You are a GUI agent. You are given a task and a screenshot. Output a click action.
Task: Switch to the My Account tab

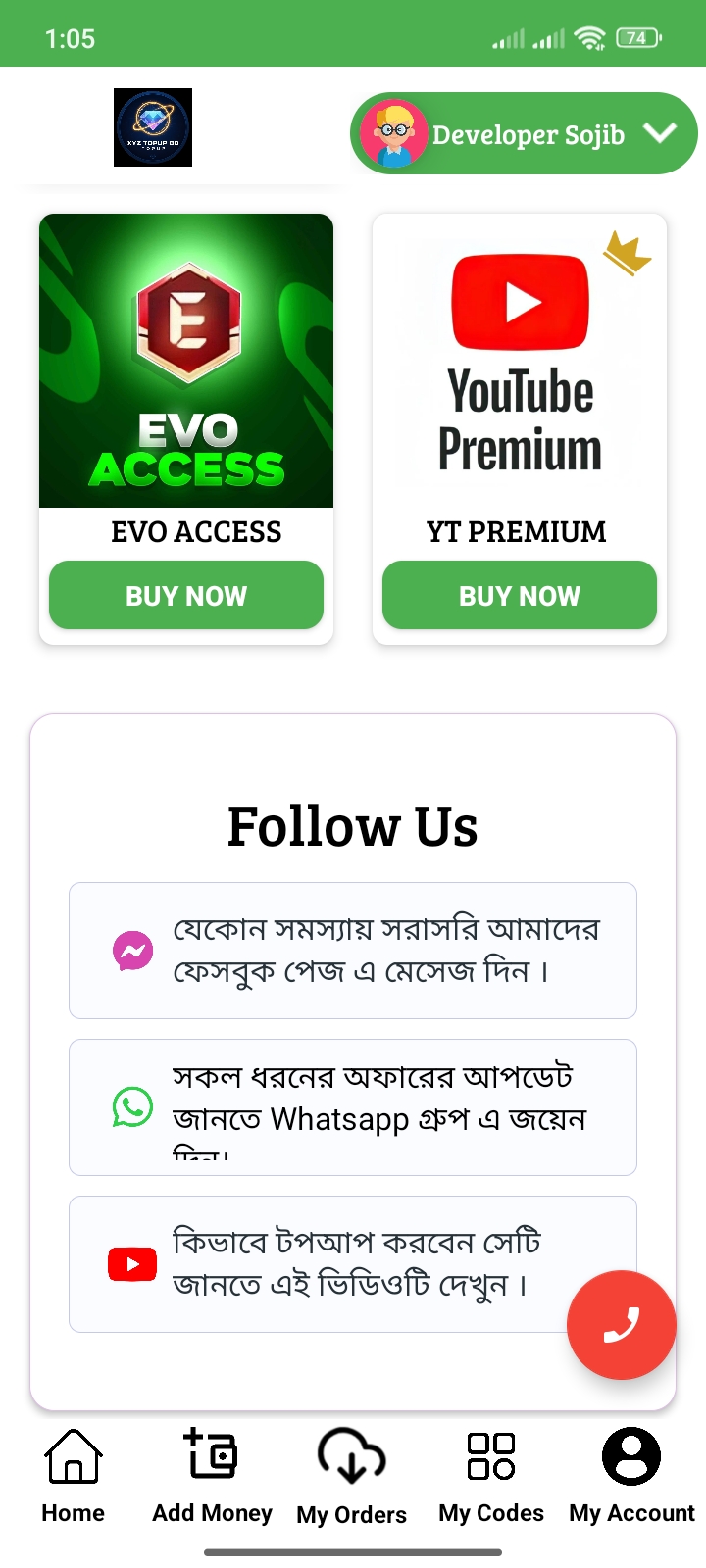pyautogui.click(x=631, y=1475)
